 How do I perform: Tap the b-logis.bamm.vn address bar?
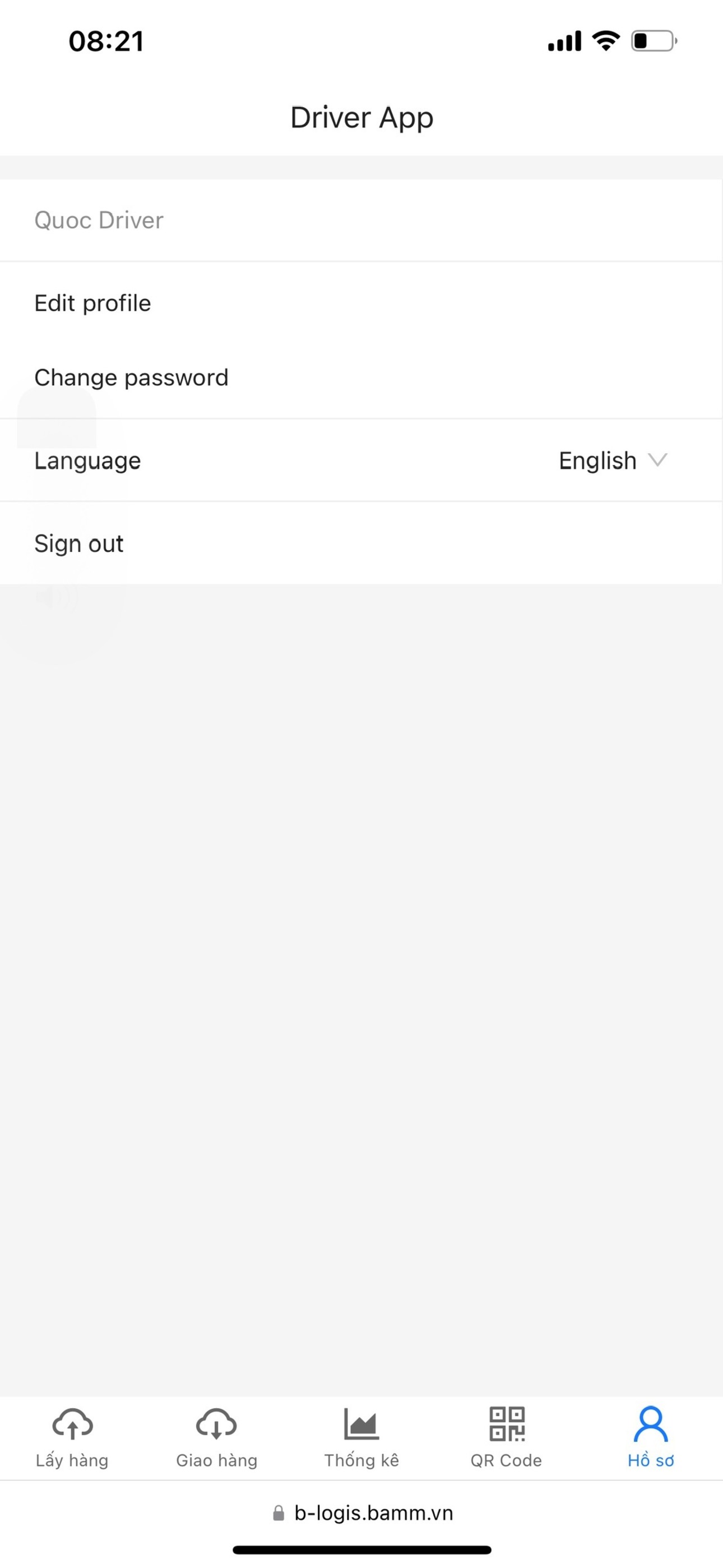[363, 1513]
